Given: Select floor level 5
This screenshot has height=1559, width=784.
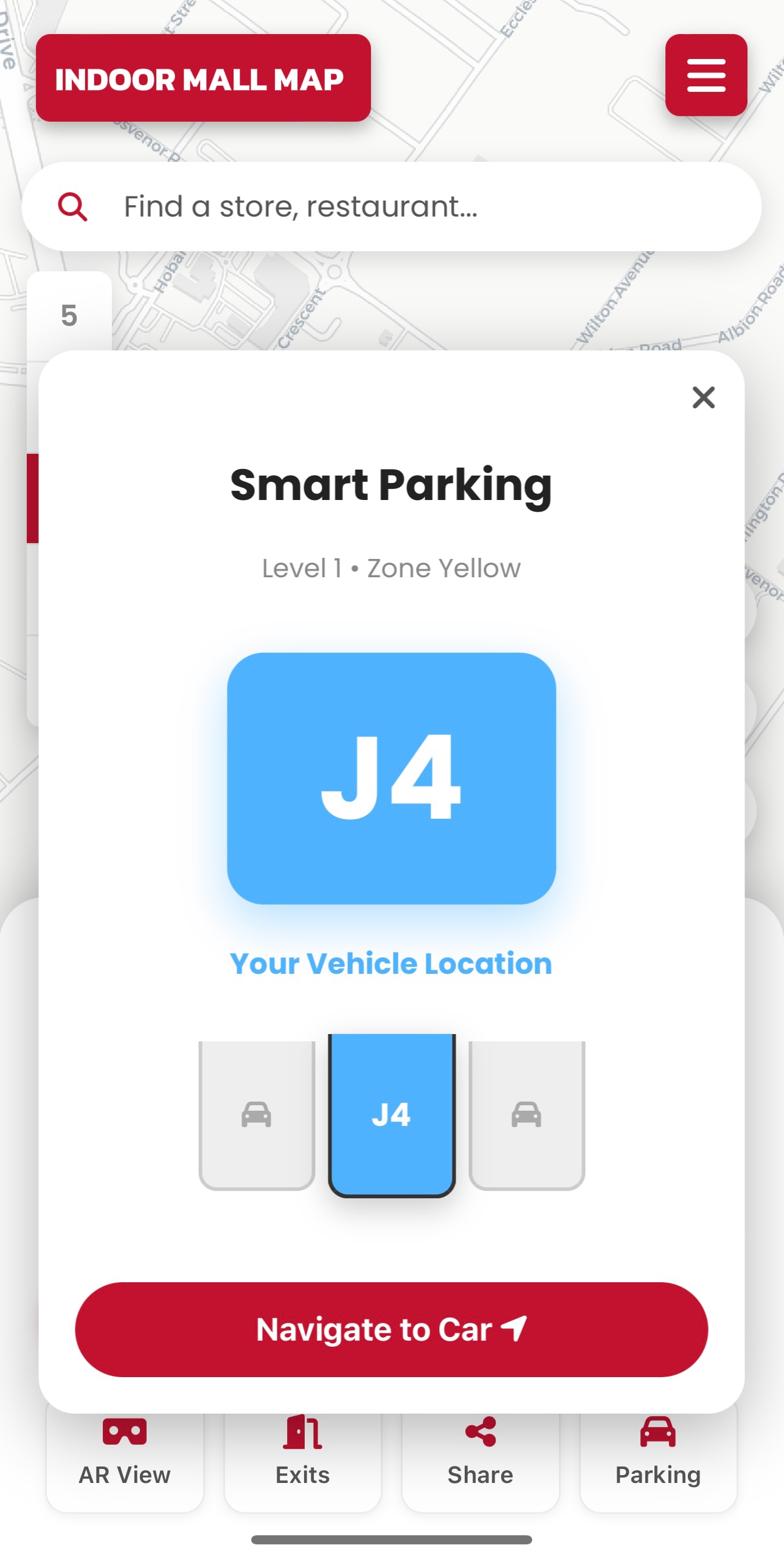Looking at the screenshot, I should click(69, 315).
